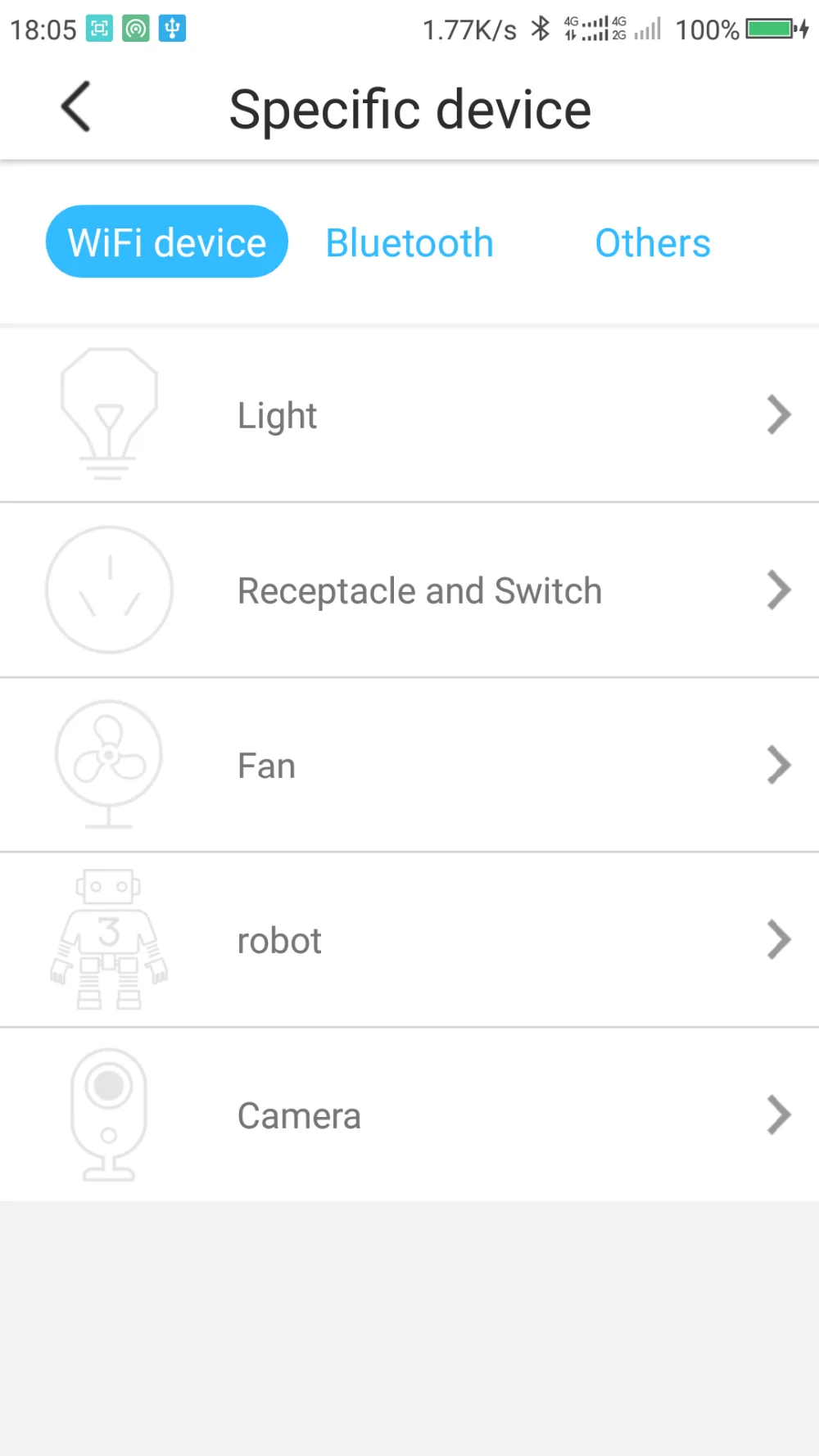Tap the Receptacle and Switch socket icon
Viewport: 819px width, 1456px height.
(x=109, y=590)
